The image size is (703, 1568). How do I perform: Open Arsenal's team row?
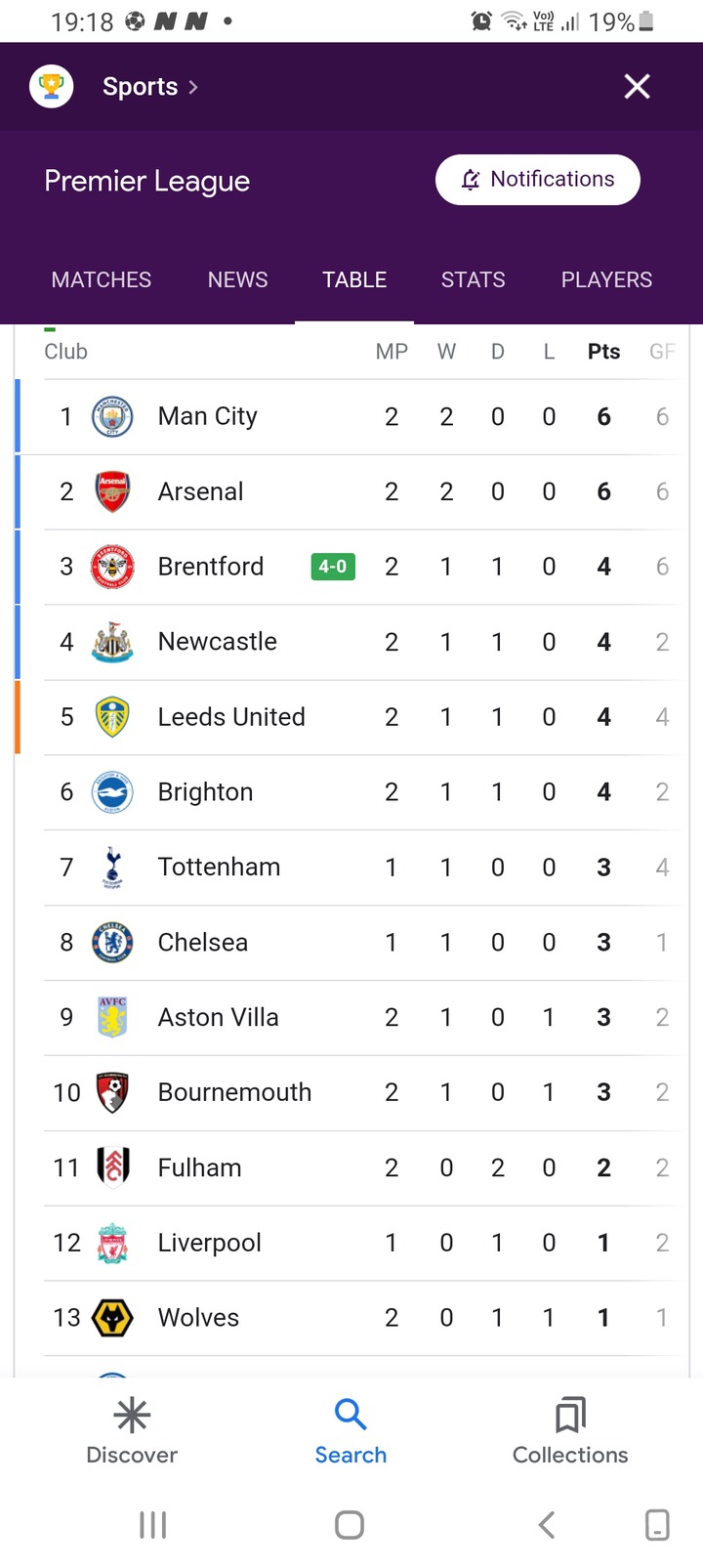point(351,492)
